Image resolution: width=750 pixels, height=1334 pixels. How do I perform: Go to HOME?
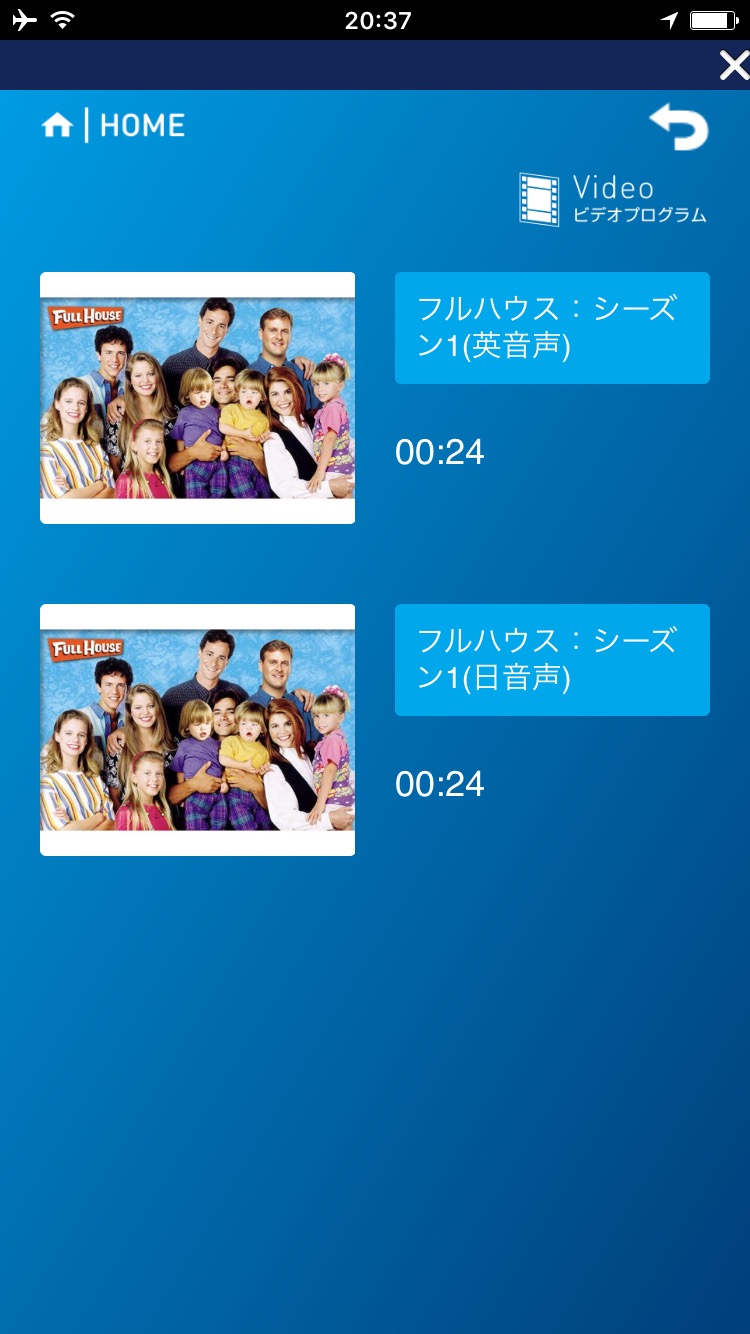tap(114, 126)
